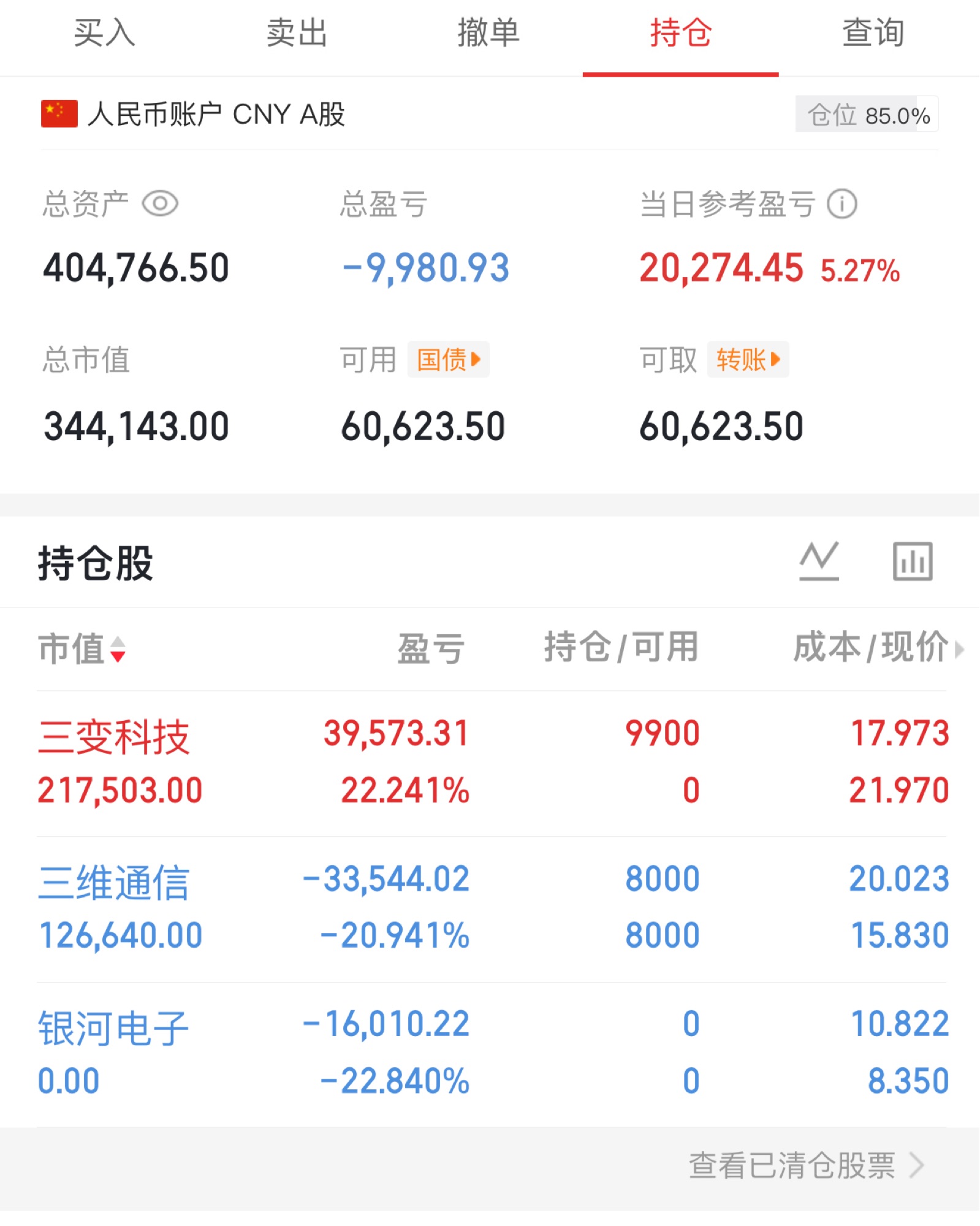
Task: Open the 三维通信 holding
Action: click(114, 883)
